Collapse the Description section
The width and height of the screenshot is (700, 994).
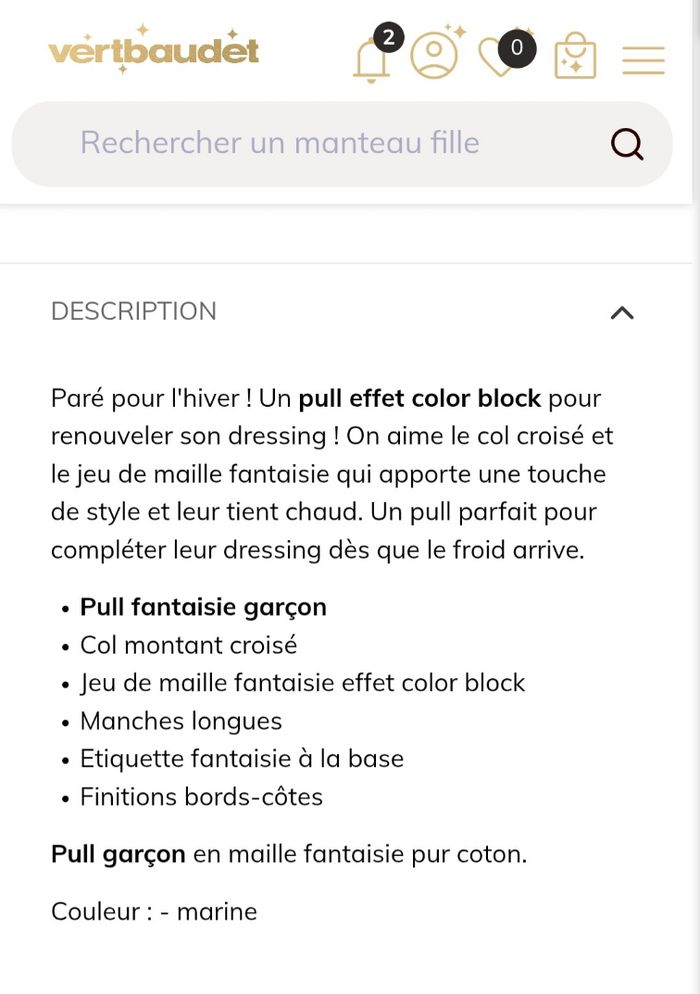622,313
